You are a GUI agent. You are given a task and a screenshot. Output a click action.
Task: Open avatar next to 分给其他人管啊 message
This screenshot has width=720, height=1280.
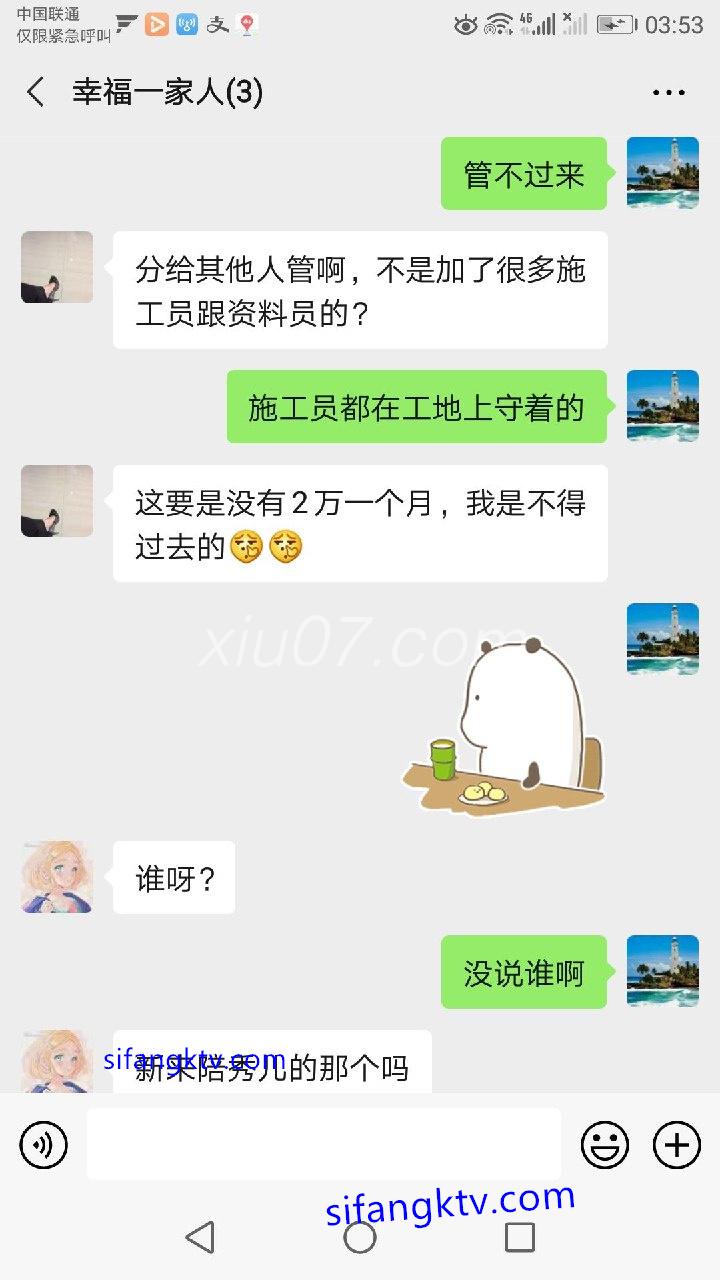point(57,267)
